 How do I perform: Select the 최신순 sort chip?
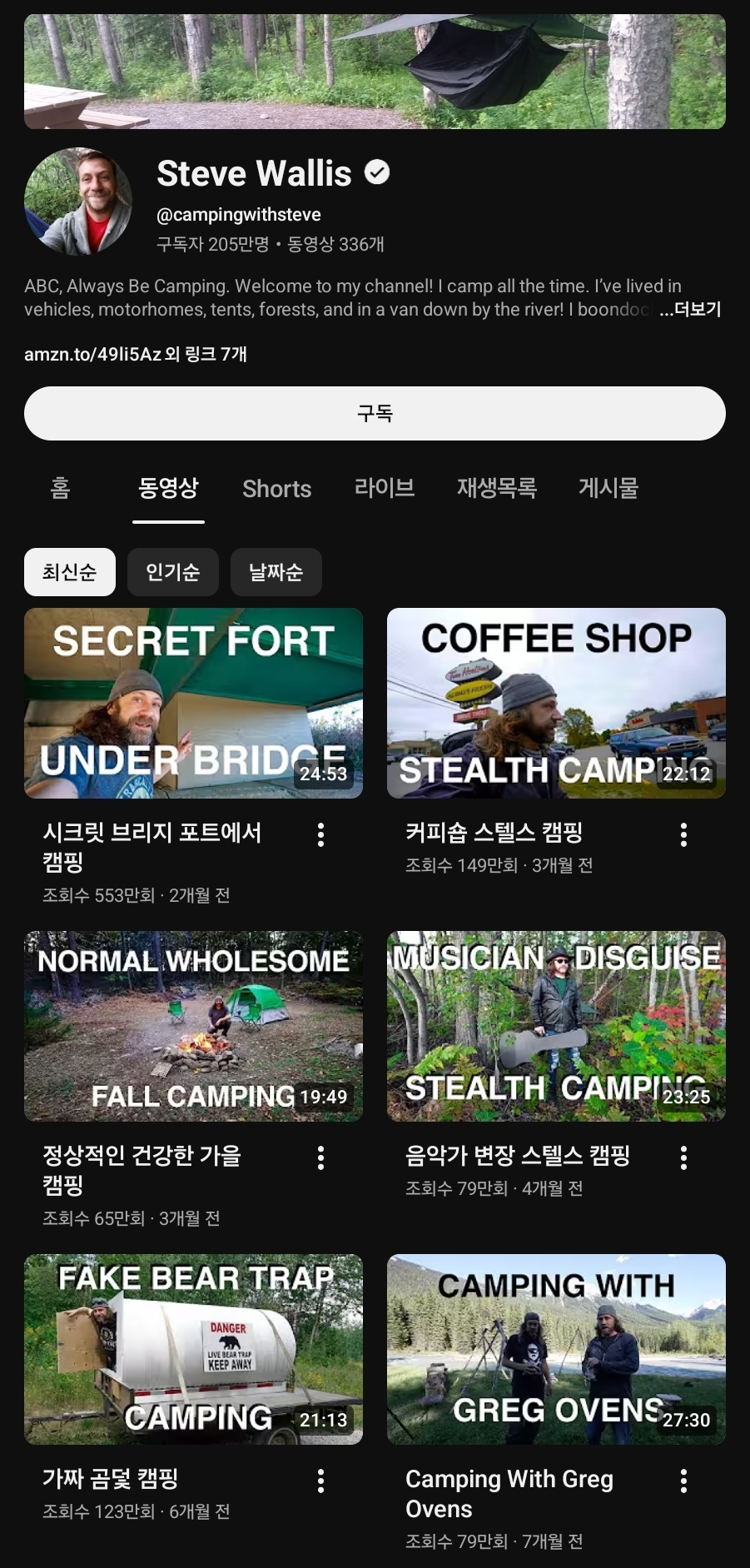70,572
